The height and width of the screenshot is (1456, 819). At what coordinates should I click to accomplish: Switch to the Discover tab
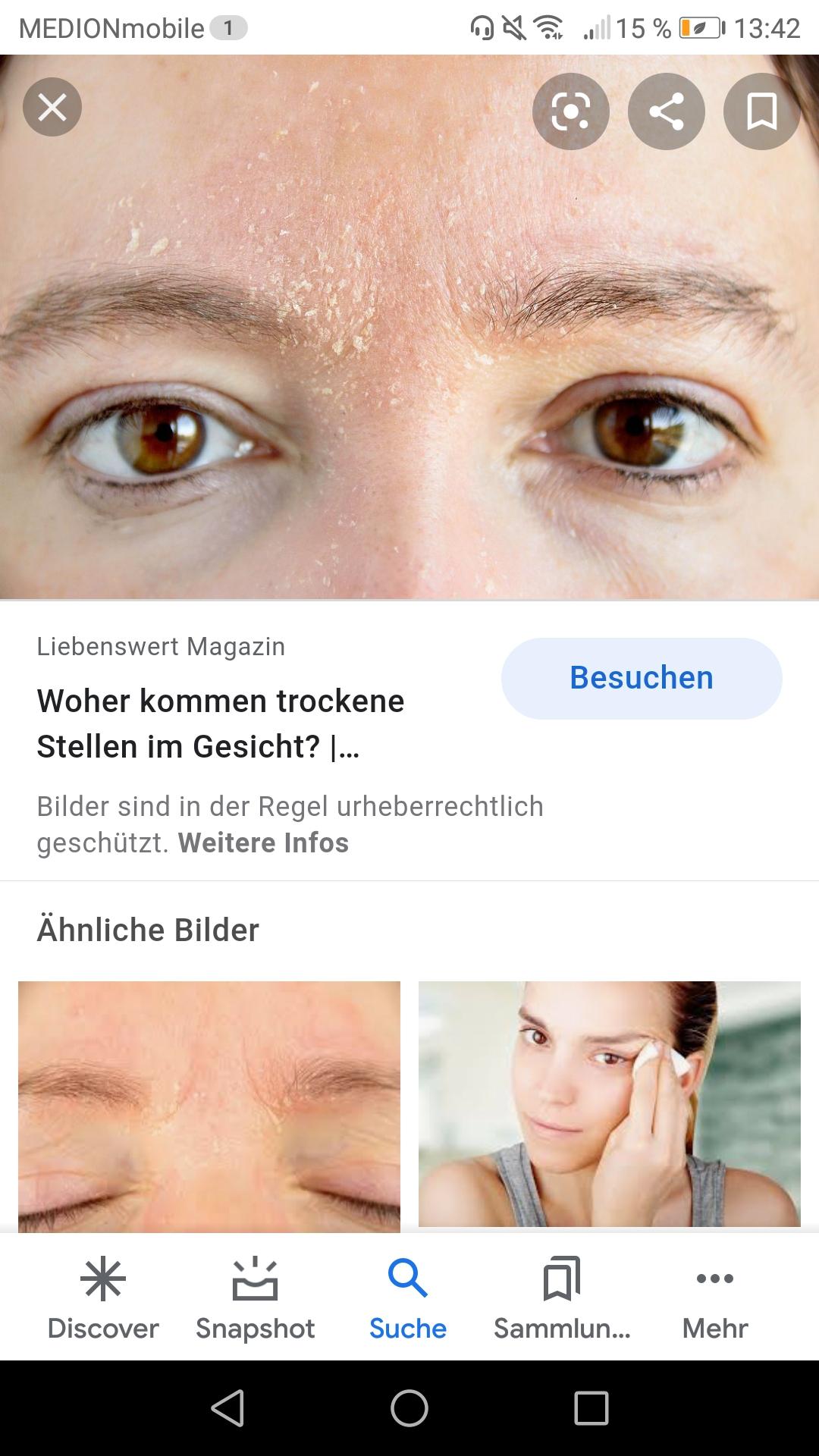click(103, 1298)
